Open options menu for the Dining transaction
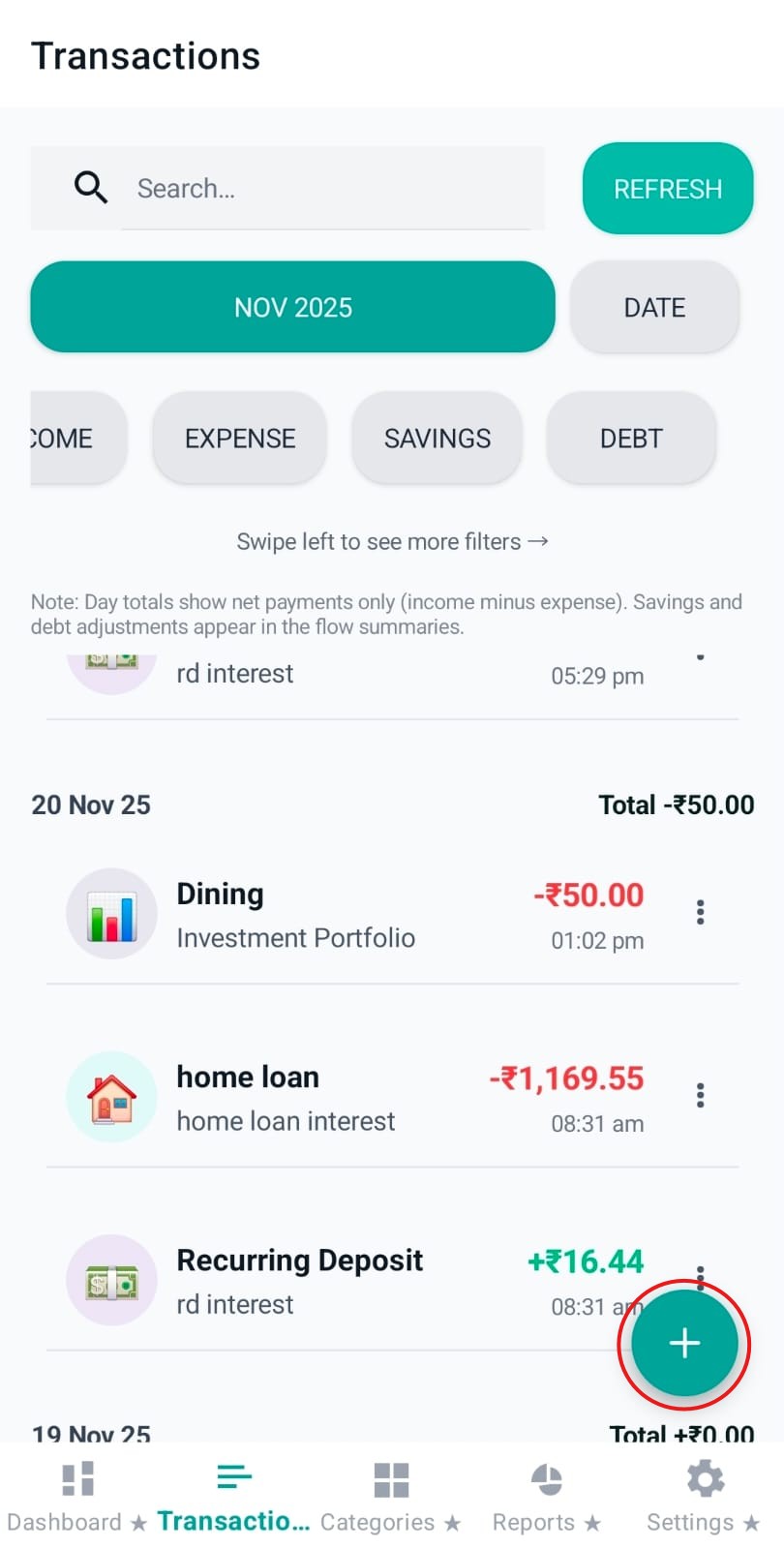 (x=700, y=911)
